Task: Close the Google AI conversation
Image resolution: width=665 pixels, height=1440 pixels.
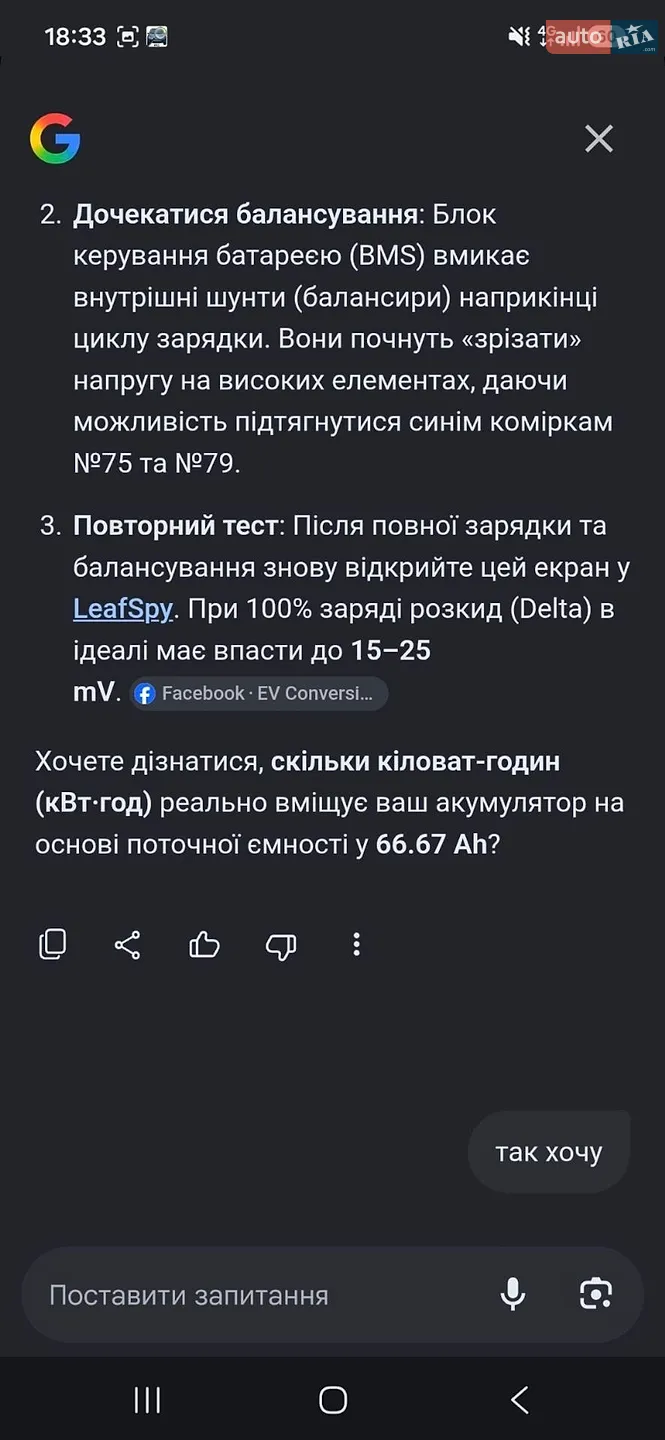Action: point(599,139)
